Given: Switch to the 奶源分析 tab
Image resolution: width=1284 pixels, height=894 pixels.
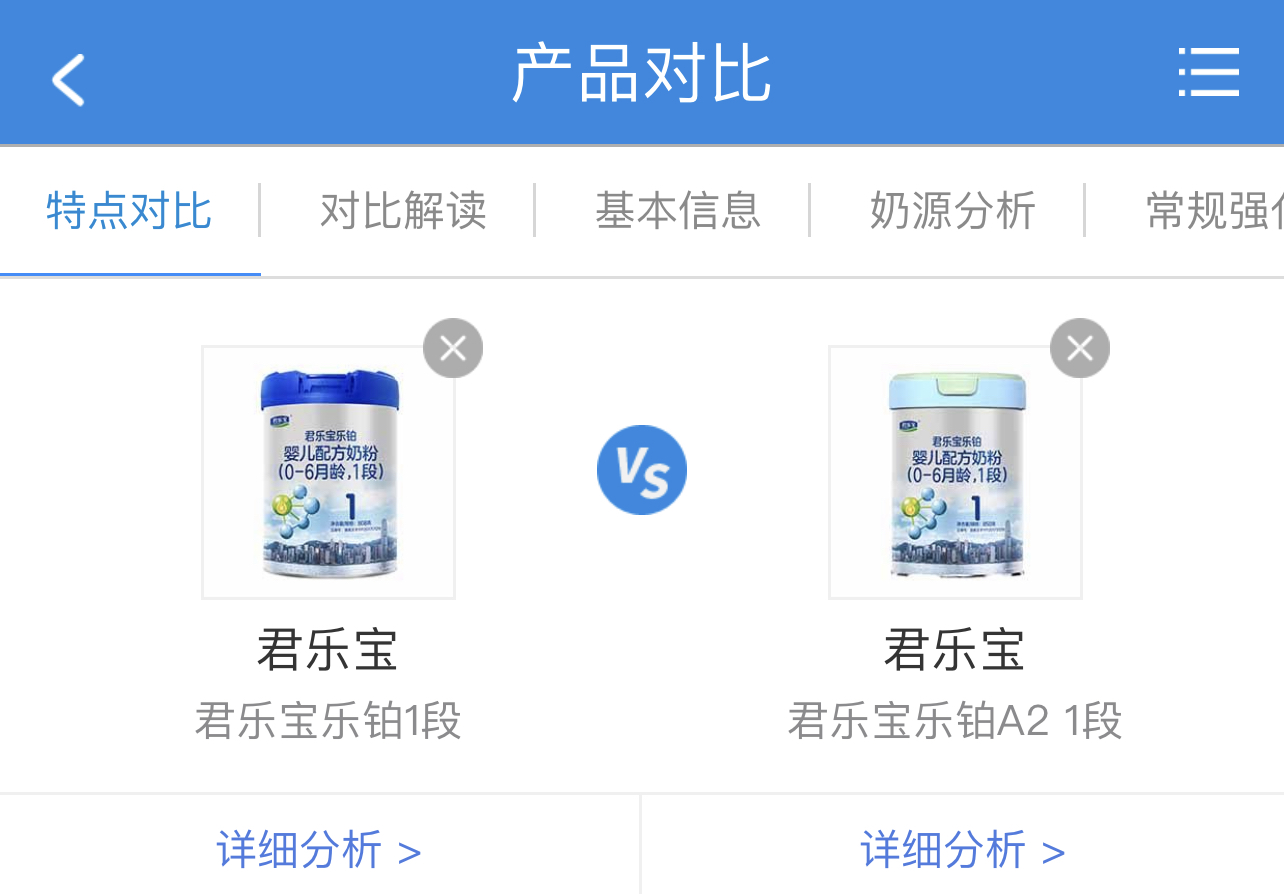Looking at the screenshot, I should coord(952,211).
